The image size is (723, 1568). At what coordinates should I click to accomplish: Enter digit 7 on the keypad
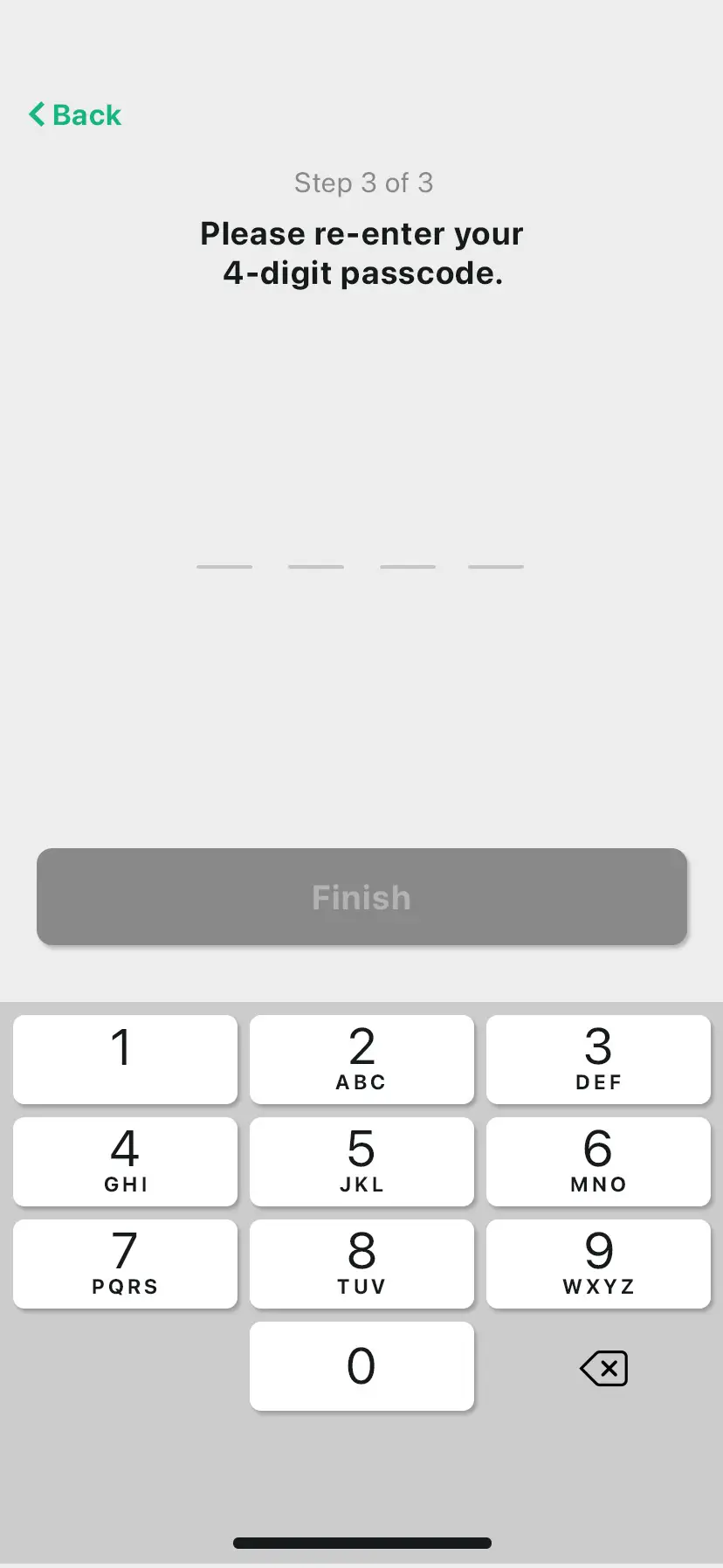click(125, 1263)
